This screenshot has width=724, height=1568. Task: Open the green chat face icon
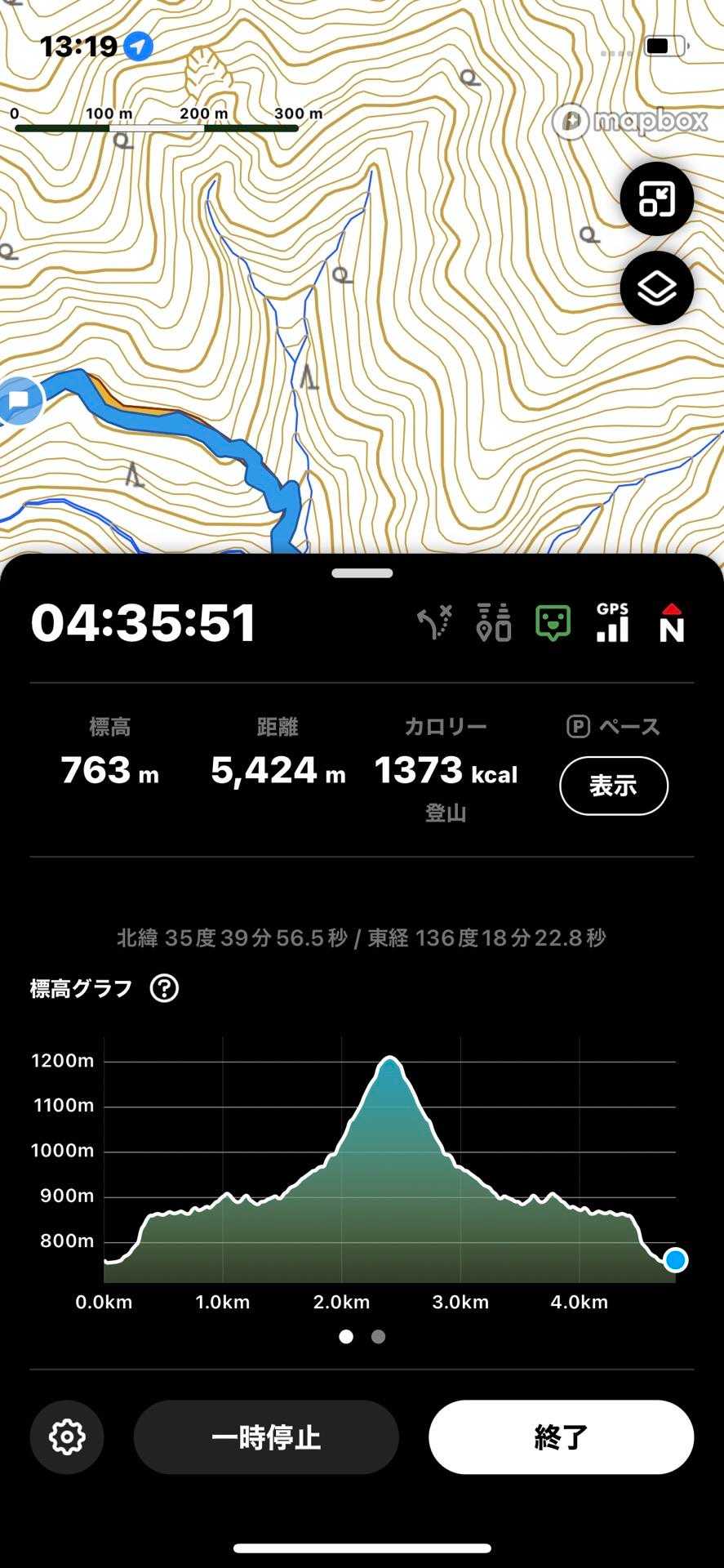click(x=553, y=623)
